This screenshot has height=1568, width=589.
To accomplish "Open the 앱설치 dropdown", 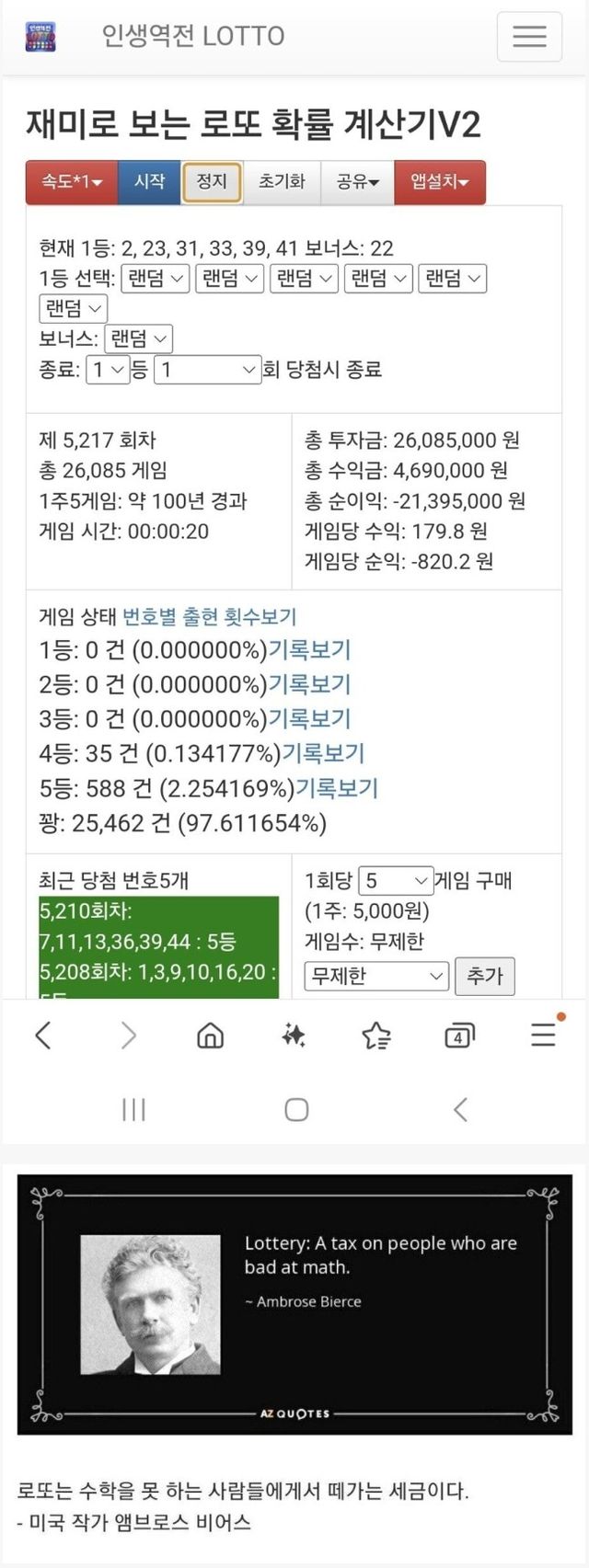I will click(x=440, y=181).
